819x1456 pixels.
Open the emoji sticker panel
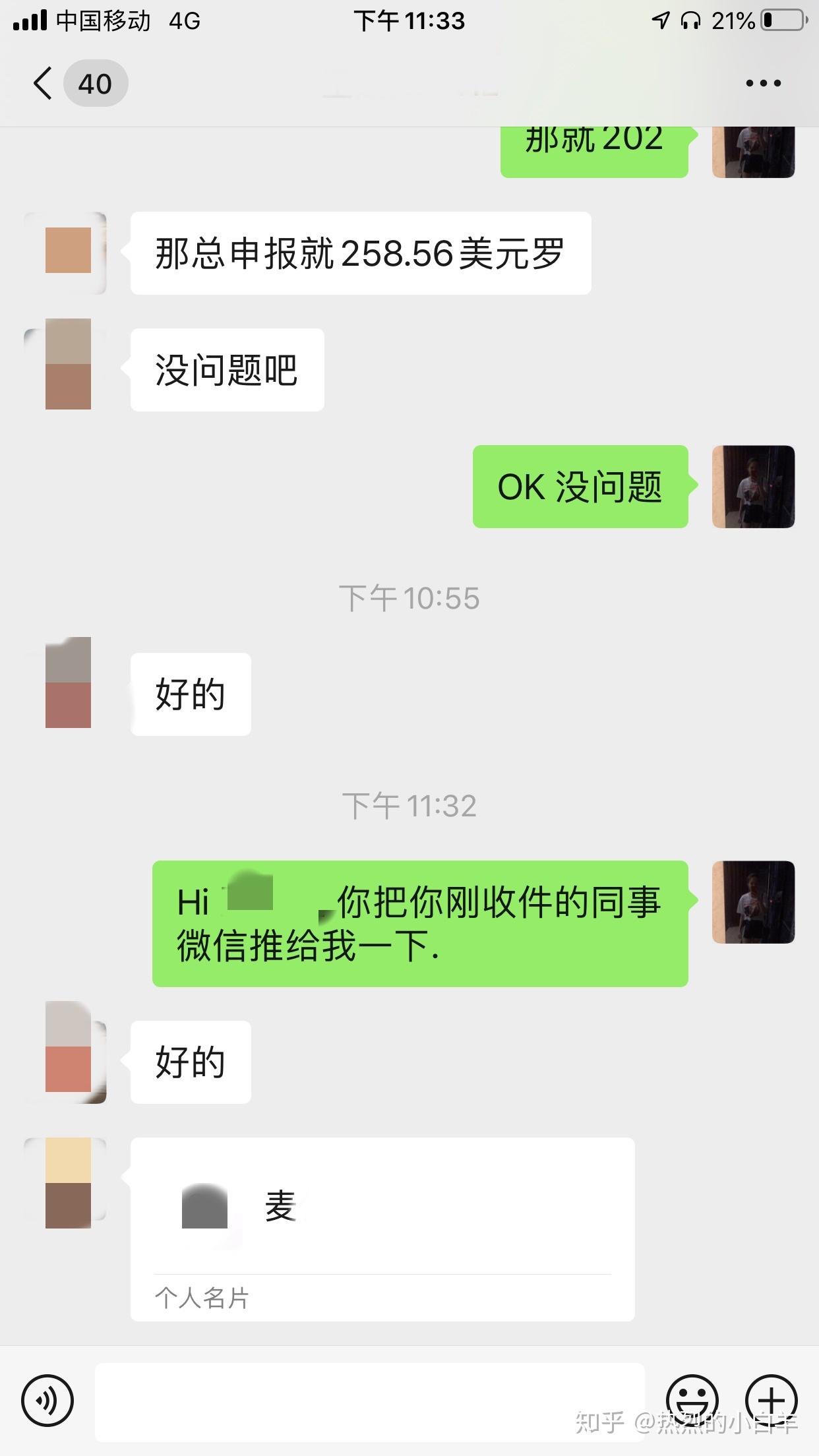click(692, 1399)
